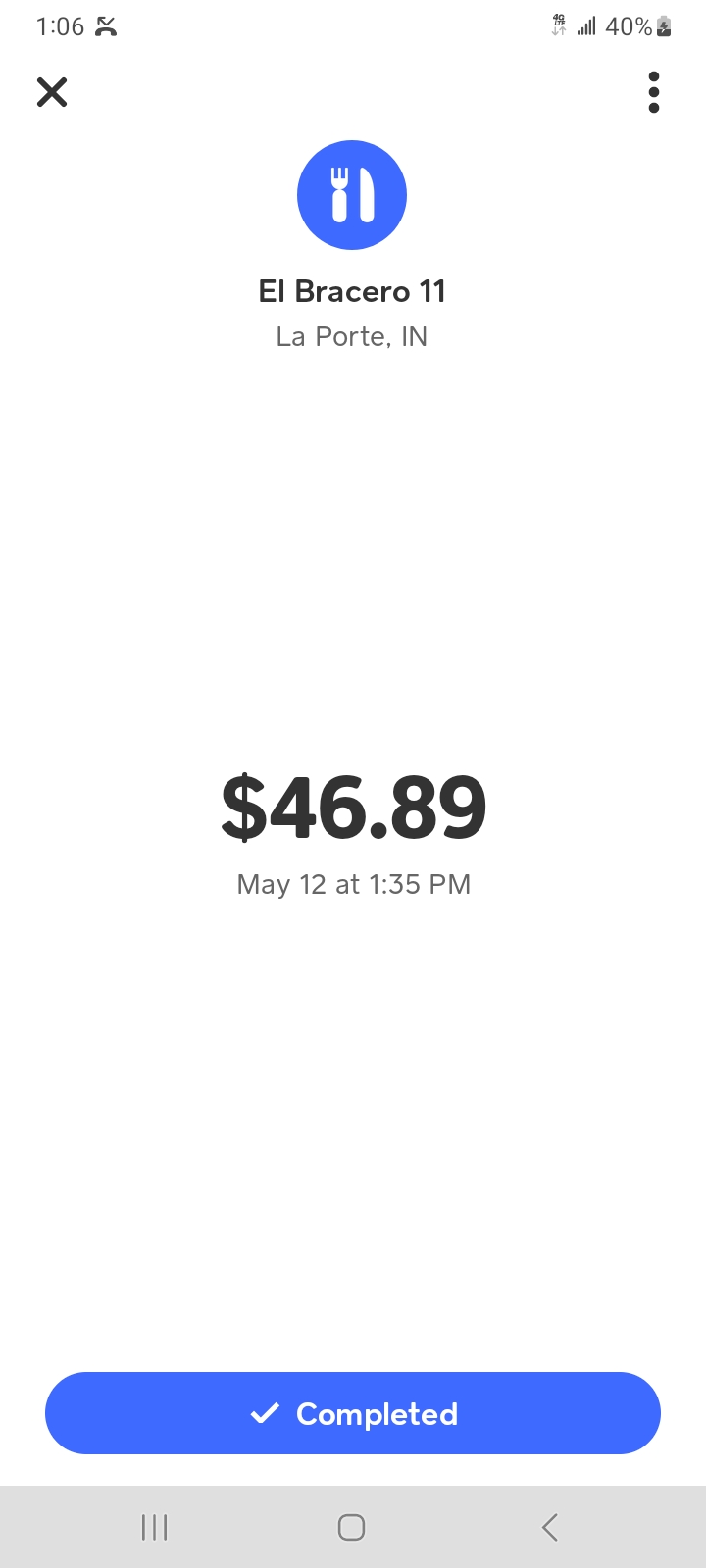Viewport: 706px width, 1568px height.
Task: Open recent apps from the navigation bar
Action: coord(155,1527)
